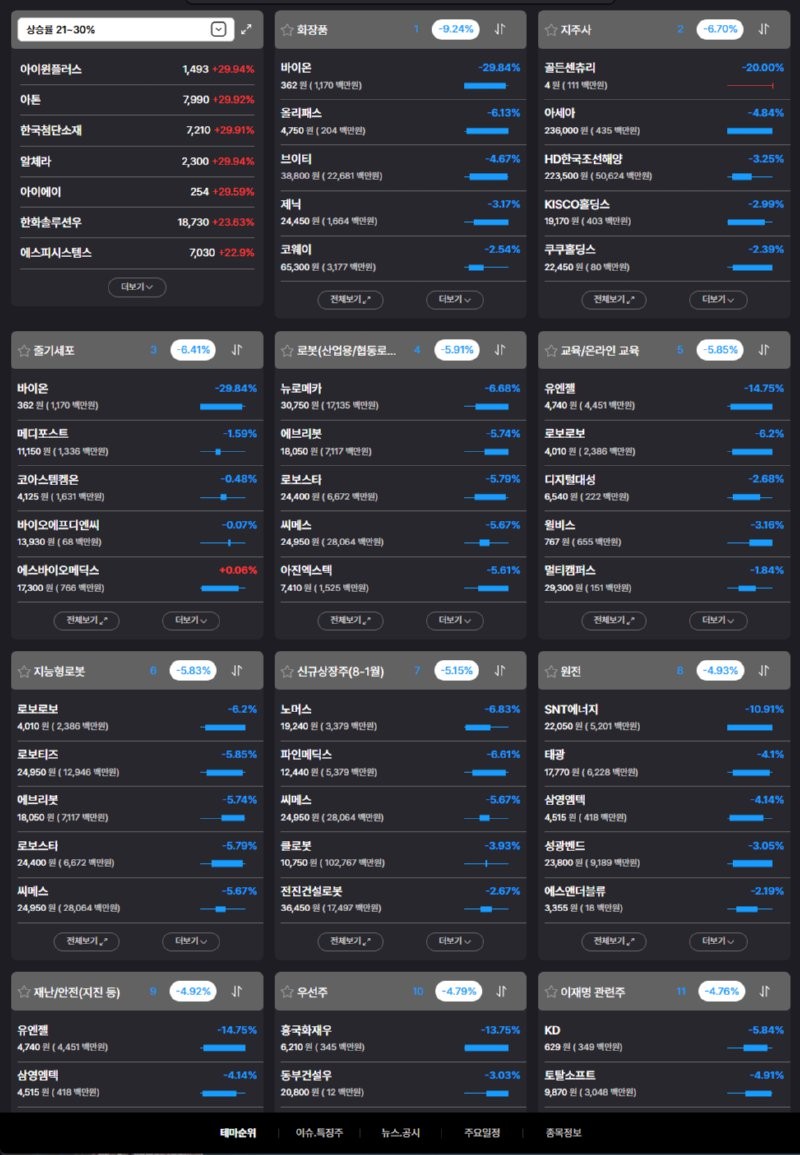Expand 더보기 in the 지주사 card

pos(718,299)
